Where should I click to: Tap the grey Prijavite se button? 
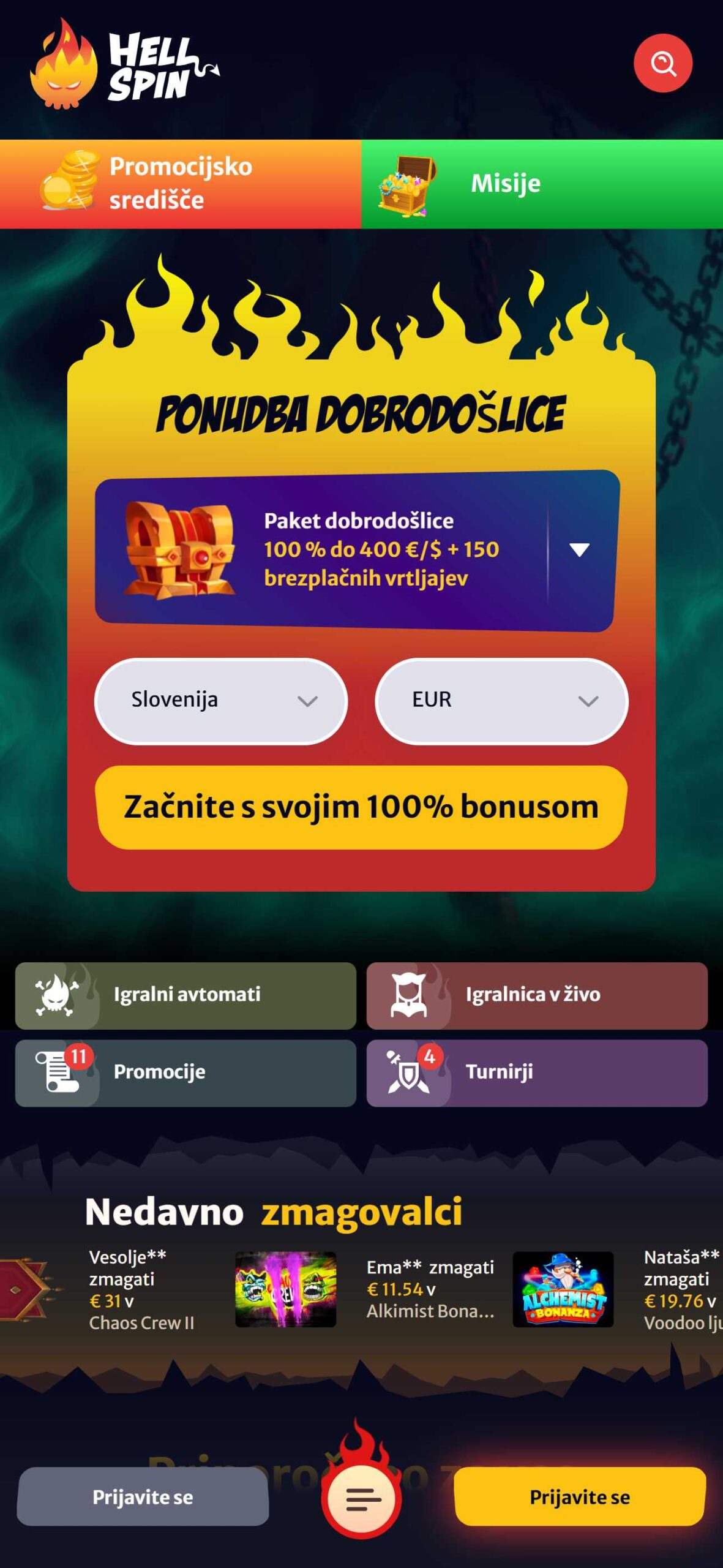pyautogui.click(x=143, y=1496)
